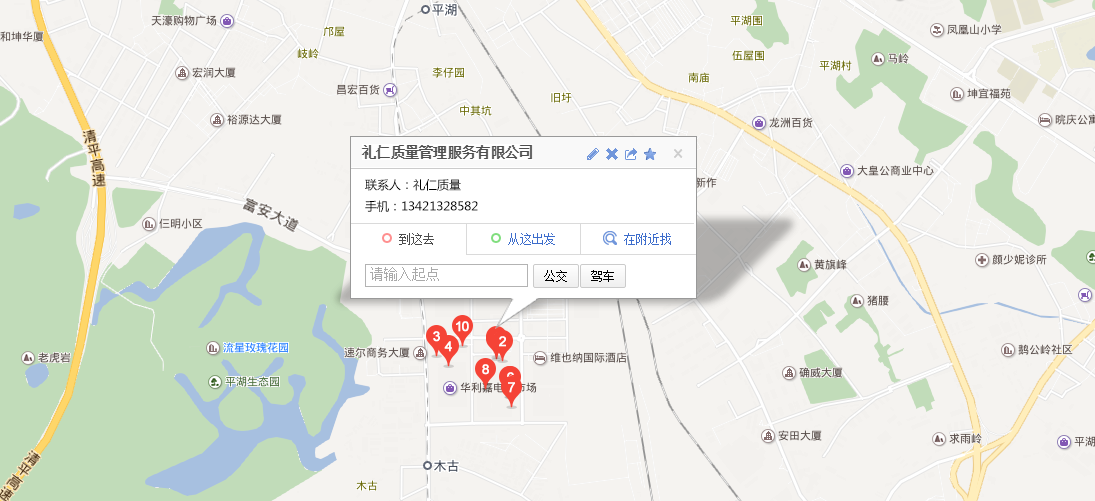Focus the 请输入起点 start point field

(x=447, y=275)
